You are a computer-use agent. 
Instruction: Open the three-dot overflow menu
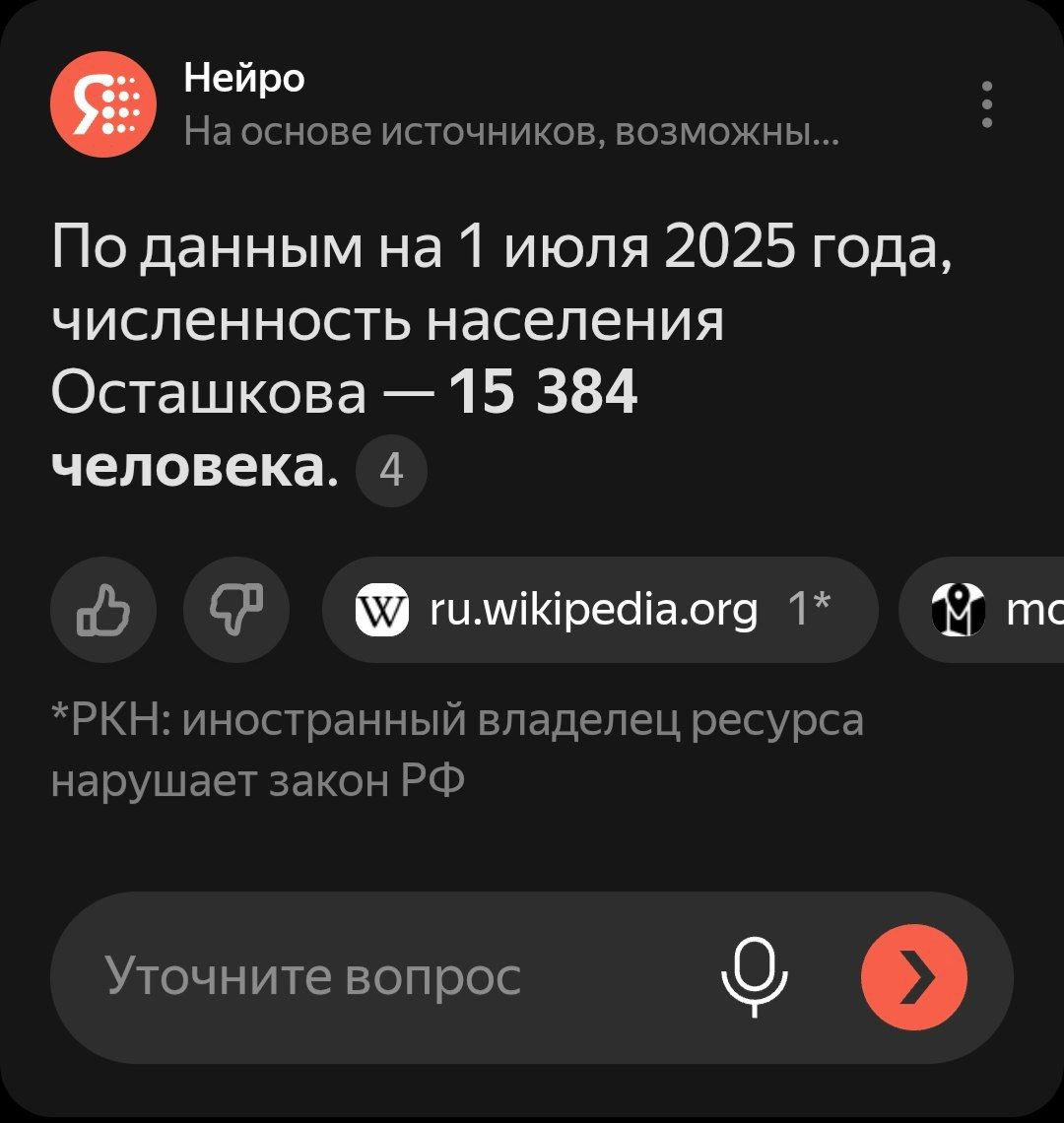click(986, 104)
